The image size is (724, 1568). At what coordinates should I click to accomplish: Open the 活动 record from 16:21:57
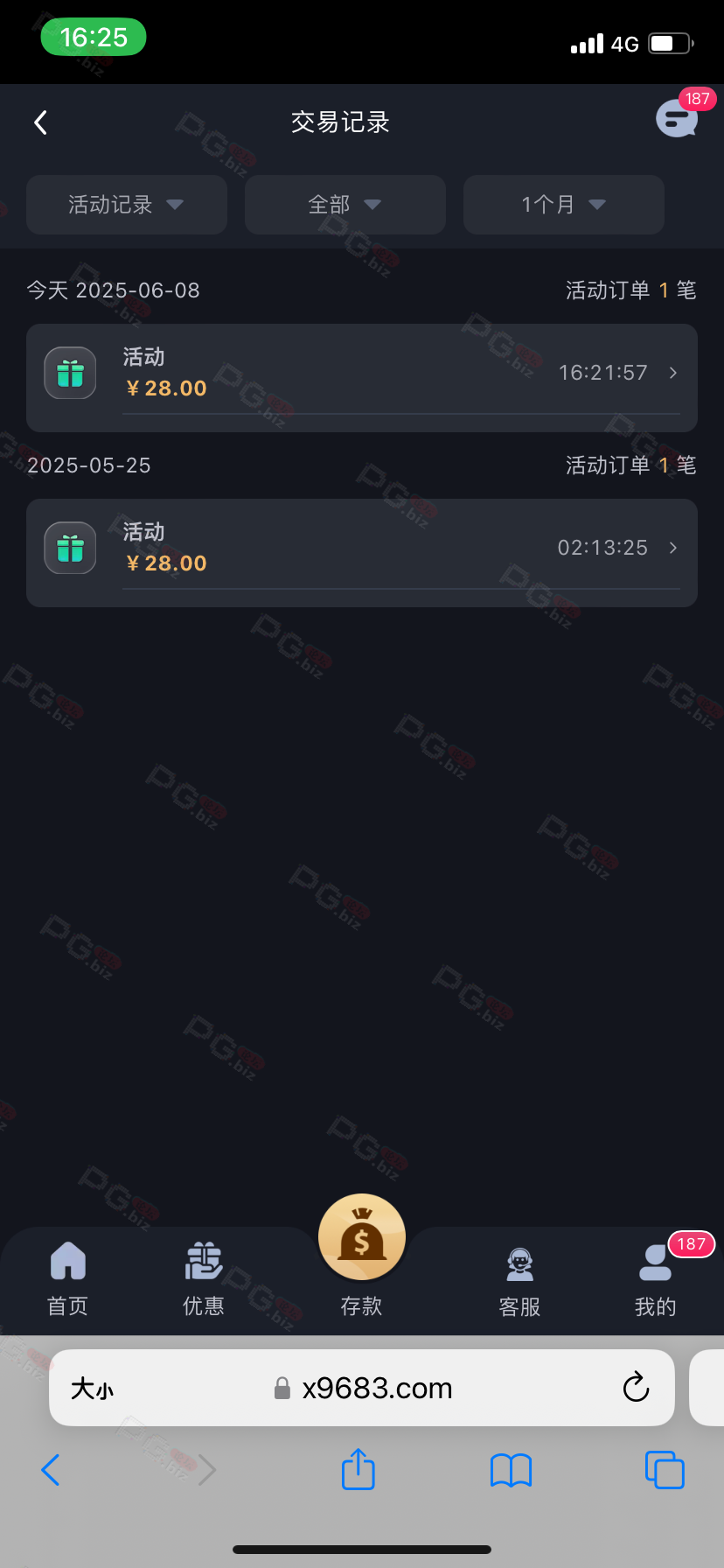(x=362, y=378)
